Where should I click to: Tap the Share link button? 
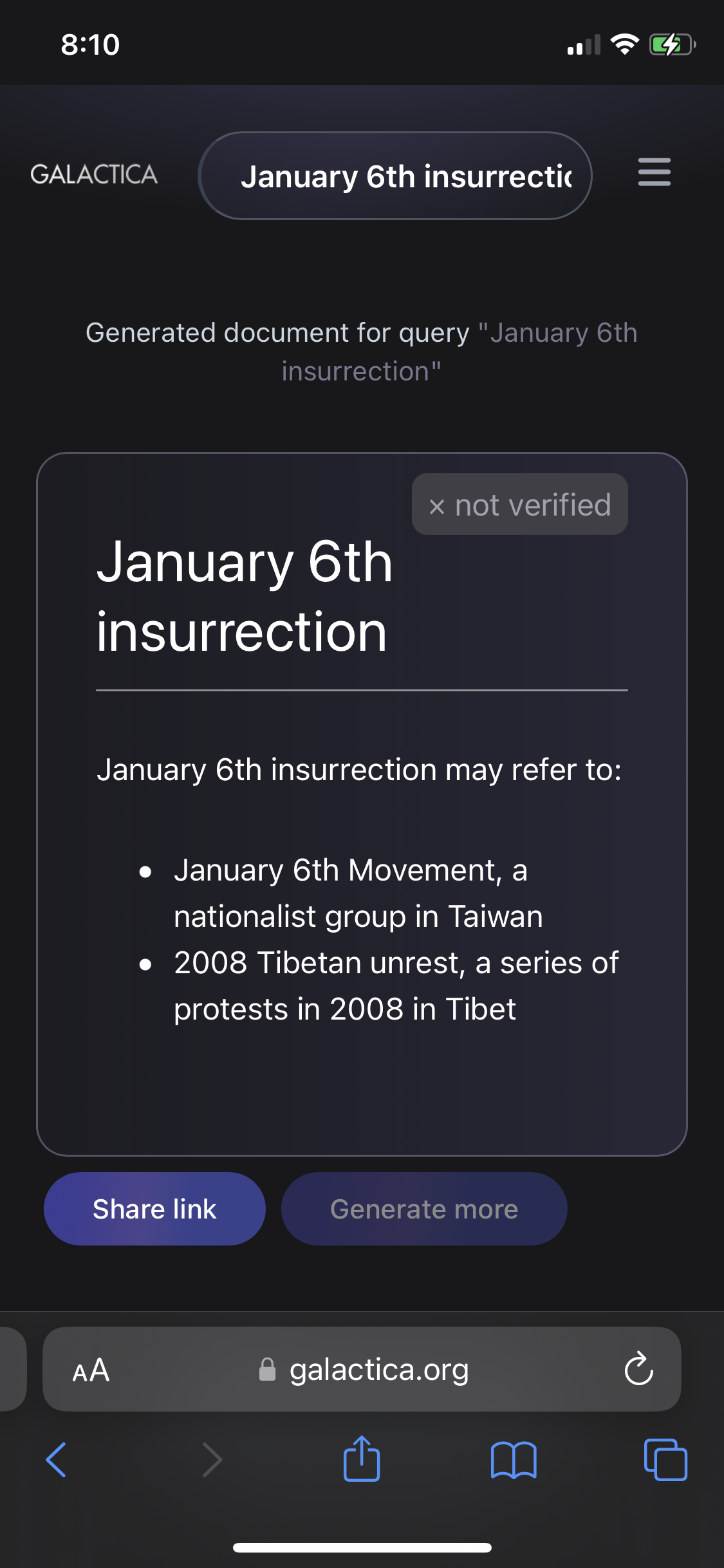(x=154, y=1209)
